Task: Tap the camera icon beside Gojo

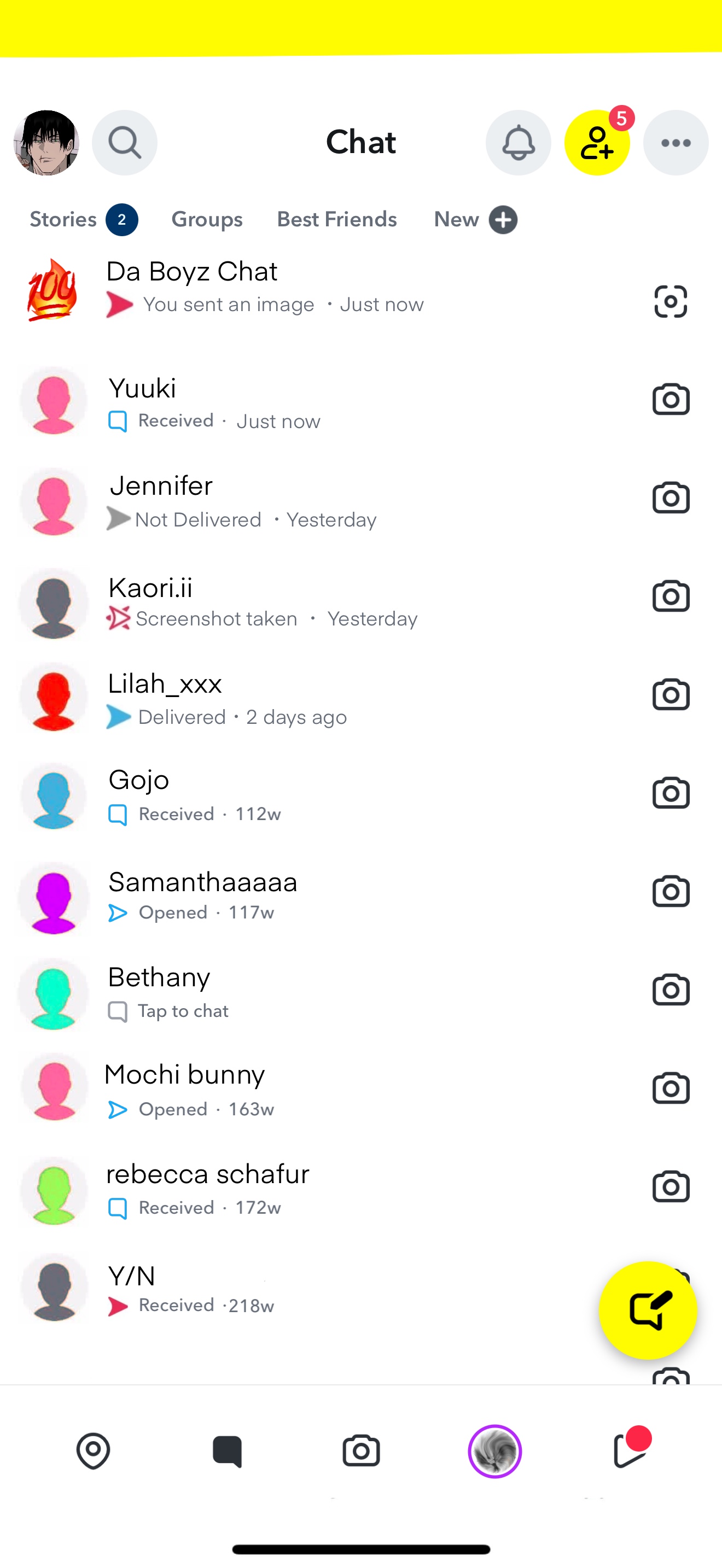Action: pos(670,793)
